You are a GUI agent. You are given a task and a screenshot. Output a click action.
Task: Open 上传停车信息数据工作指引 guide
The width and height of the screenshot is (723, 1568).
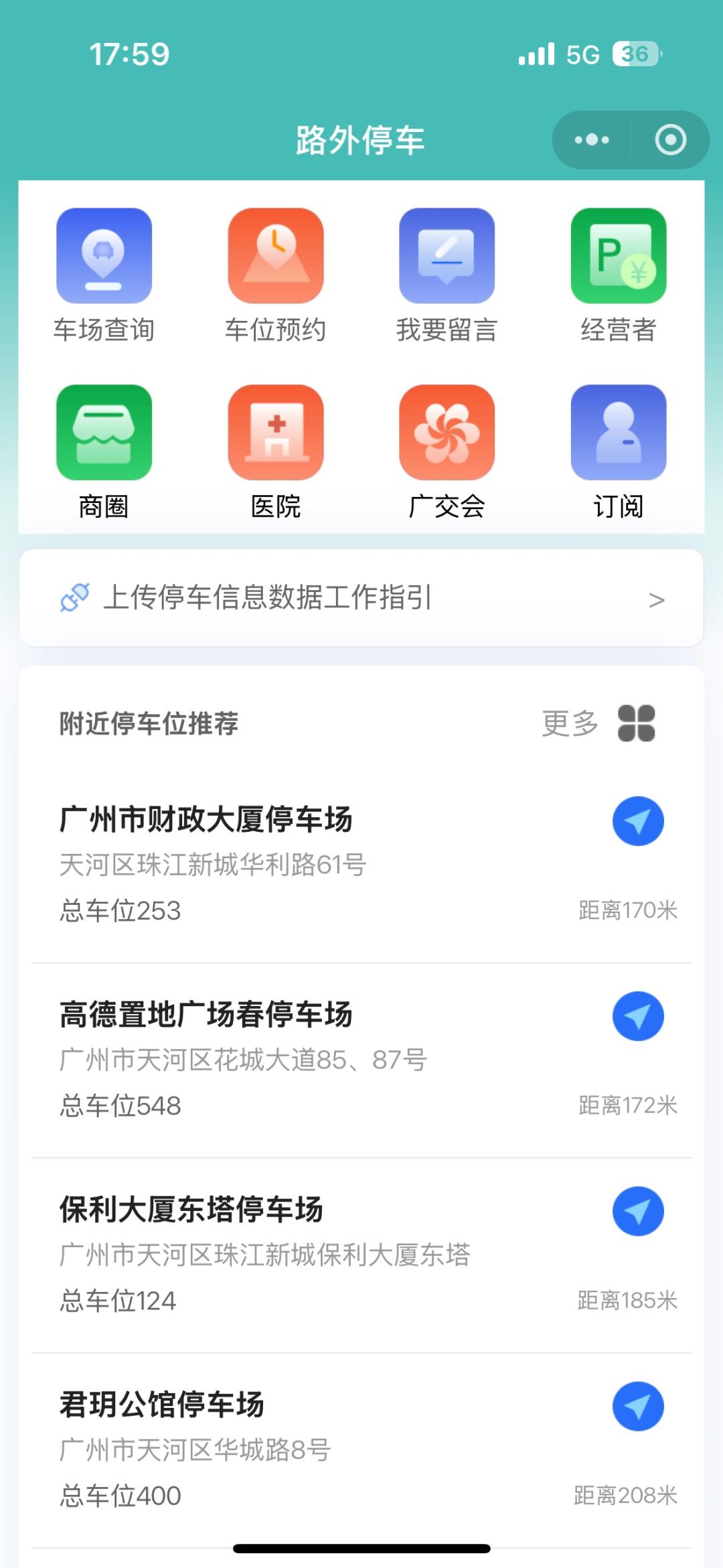click(361, 598)
